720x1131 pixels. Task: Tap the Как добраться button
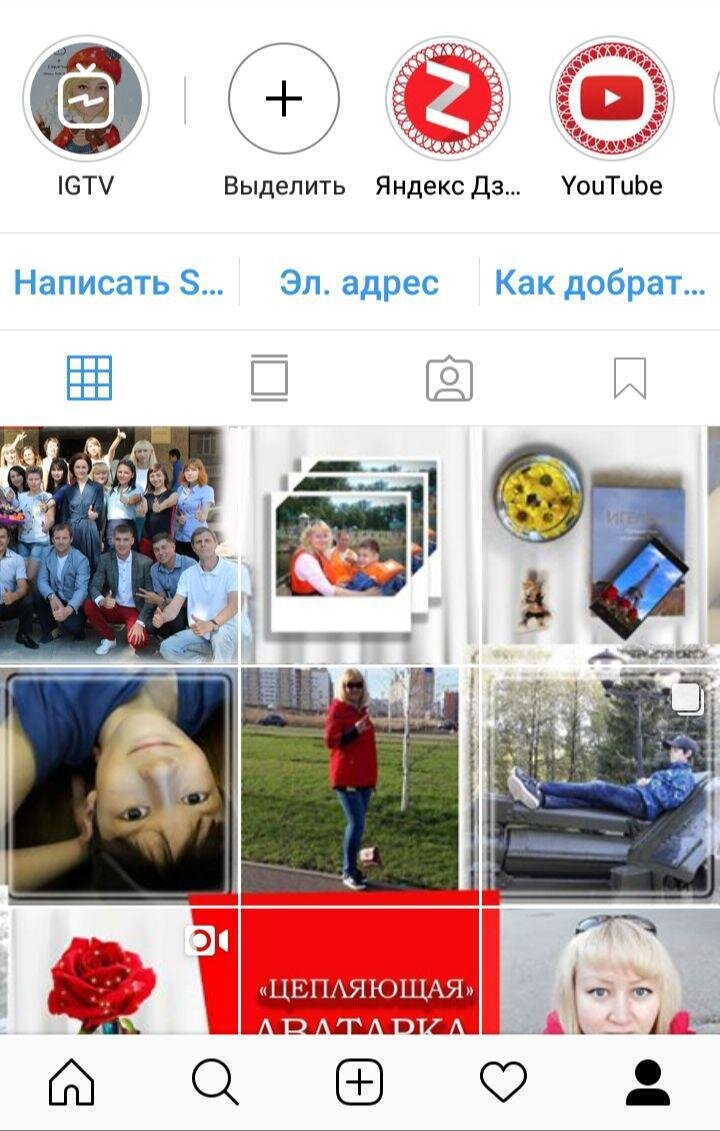click(x=600, y=282)
